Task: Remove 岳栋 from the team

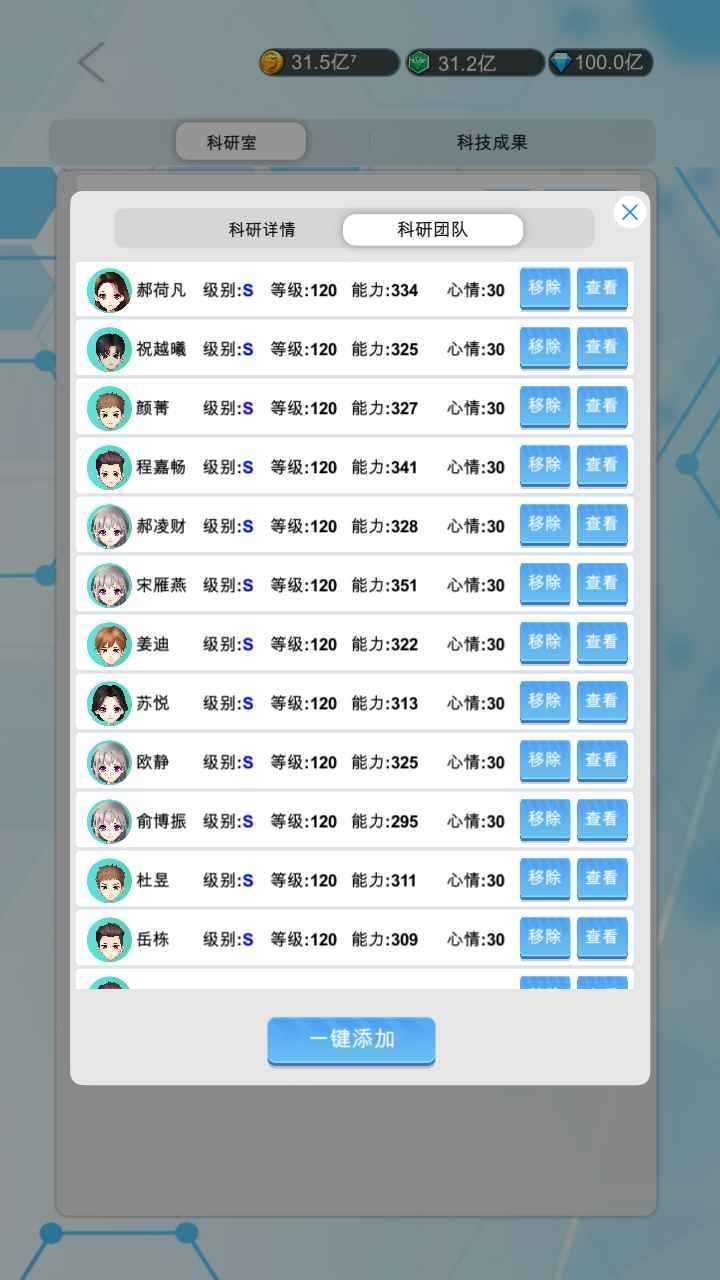Action: pos(544,938)
